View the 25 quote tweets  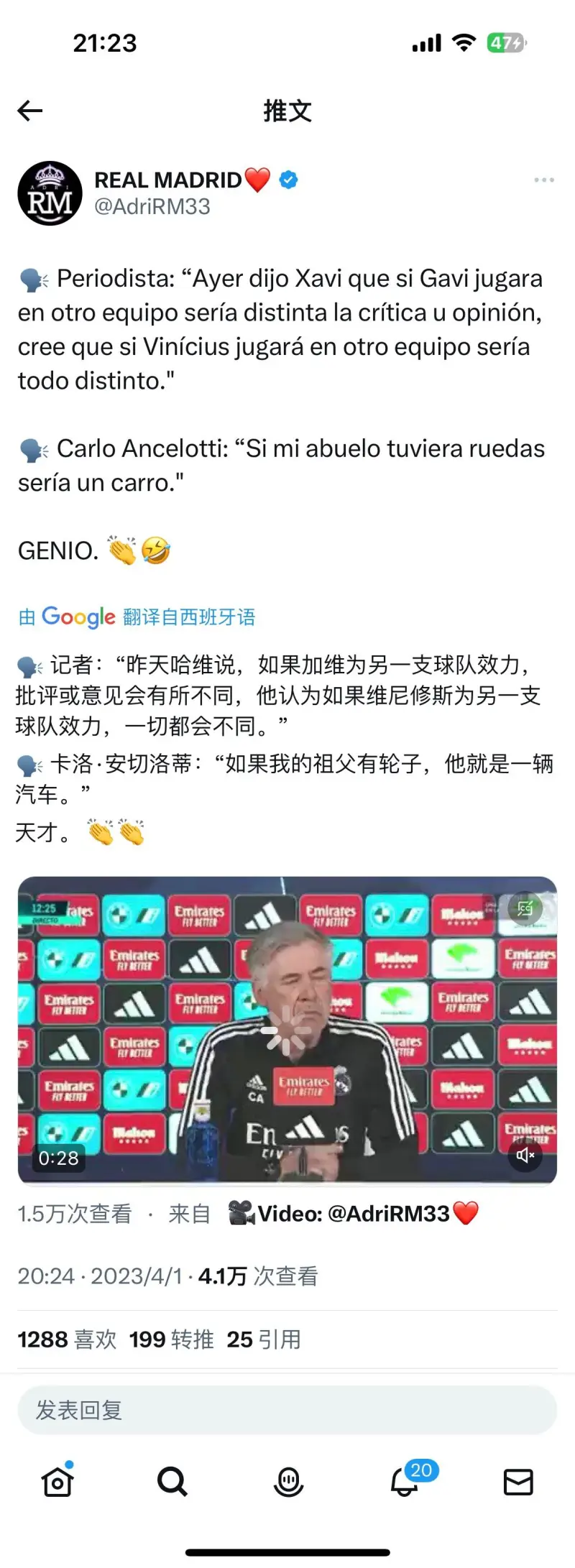tap(263, 1339)
